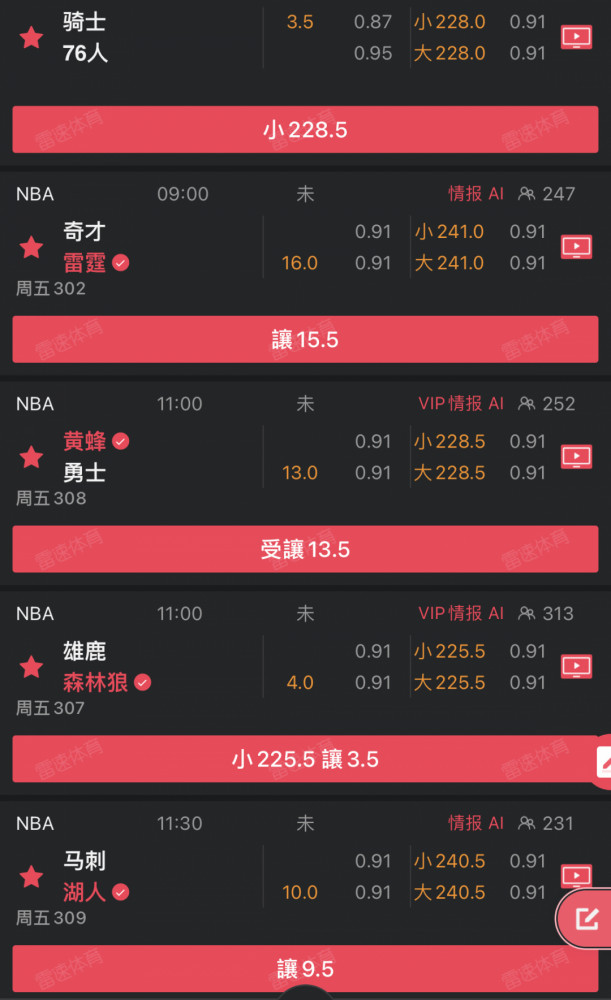The image size is (611, 1000).
Task: Toggle the favorite star for 骑士 vs 76人
Action: point(31,37)
